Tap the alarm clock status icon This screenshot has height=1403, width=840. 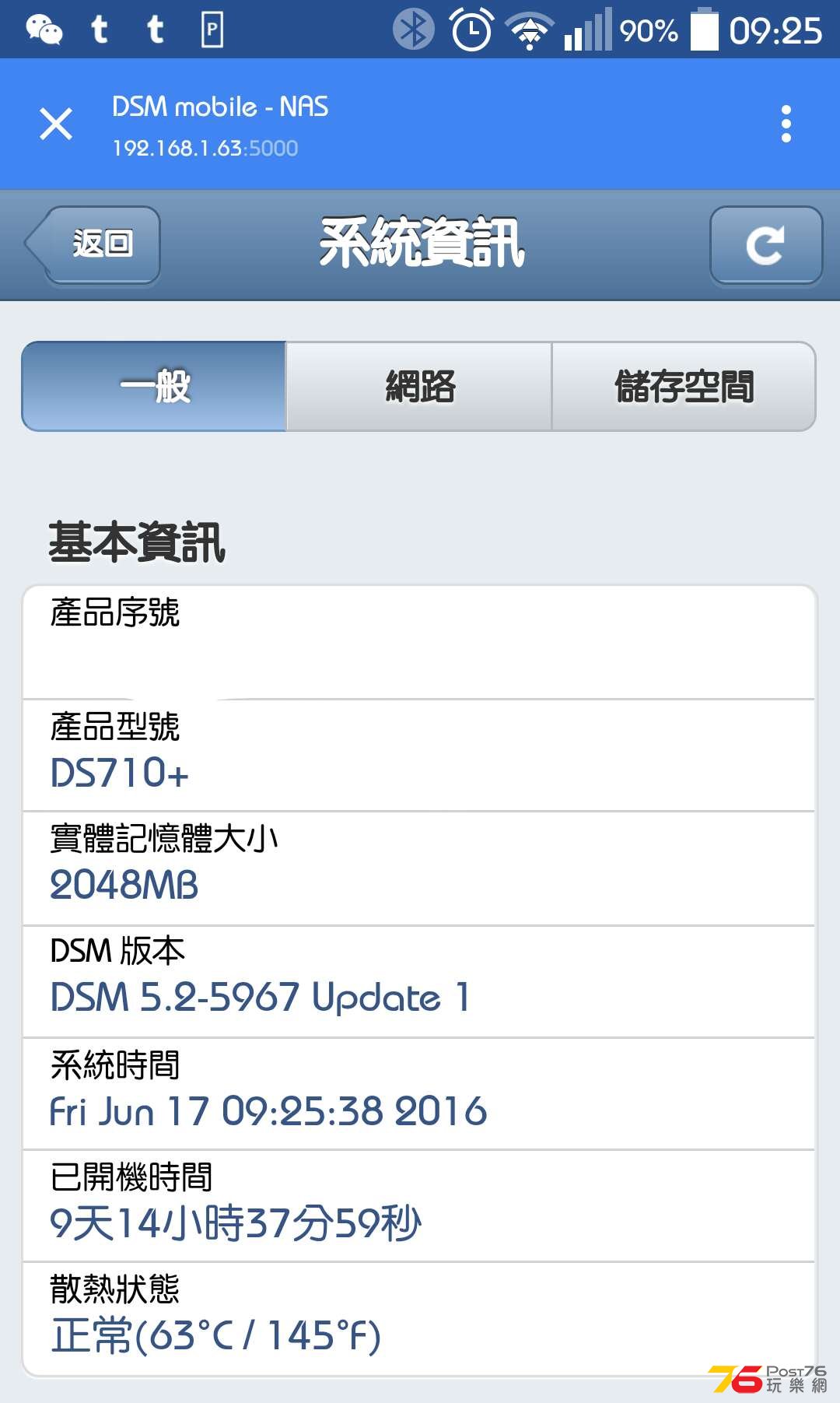pos(471,31)
